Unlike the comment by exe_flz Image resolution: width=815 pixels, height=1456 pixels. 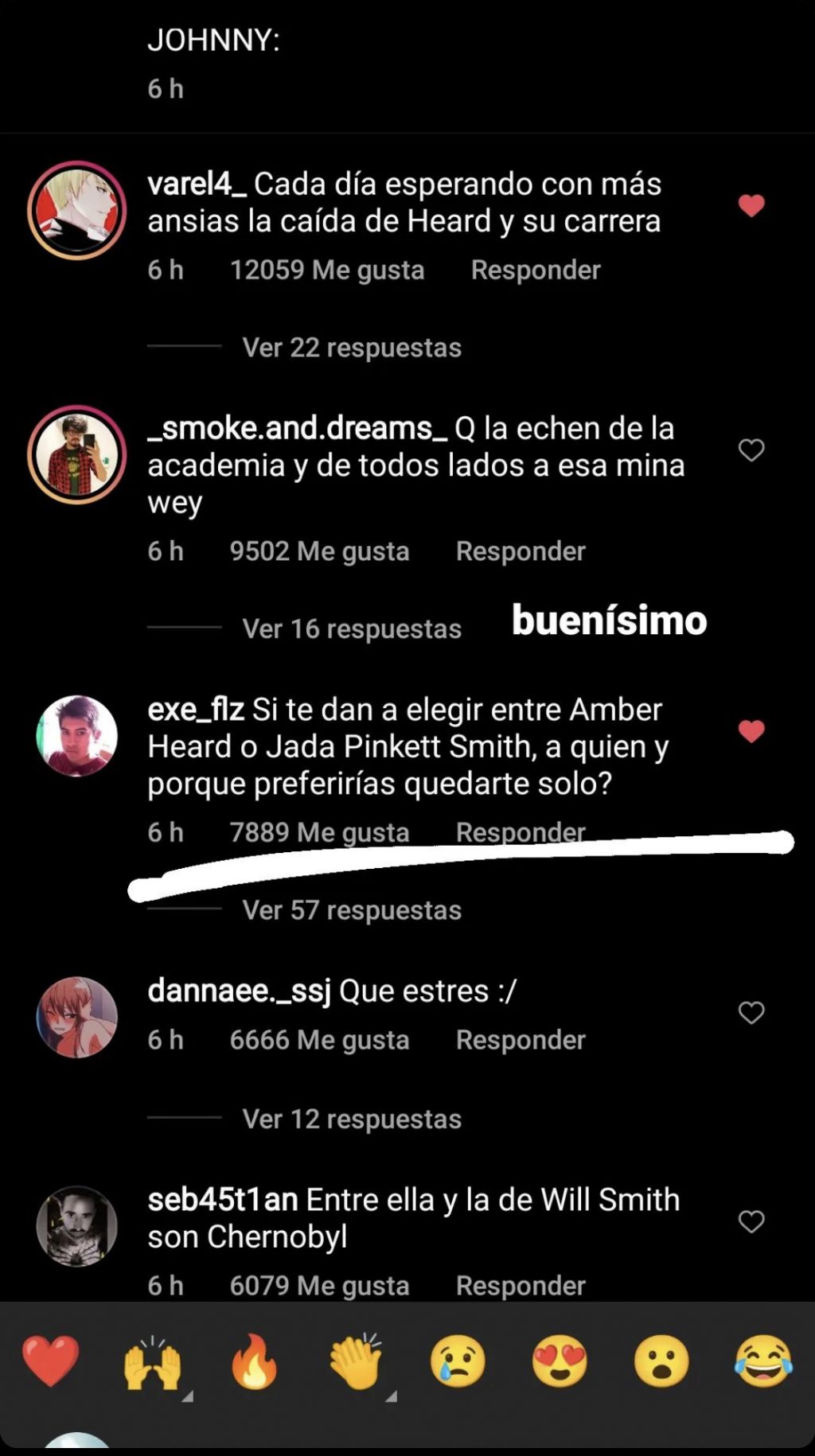[x=751, y=730]
